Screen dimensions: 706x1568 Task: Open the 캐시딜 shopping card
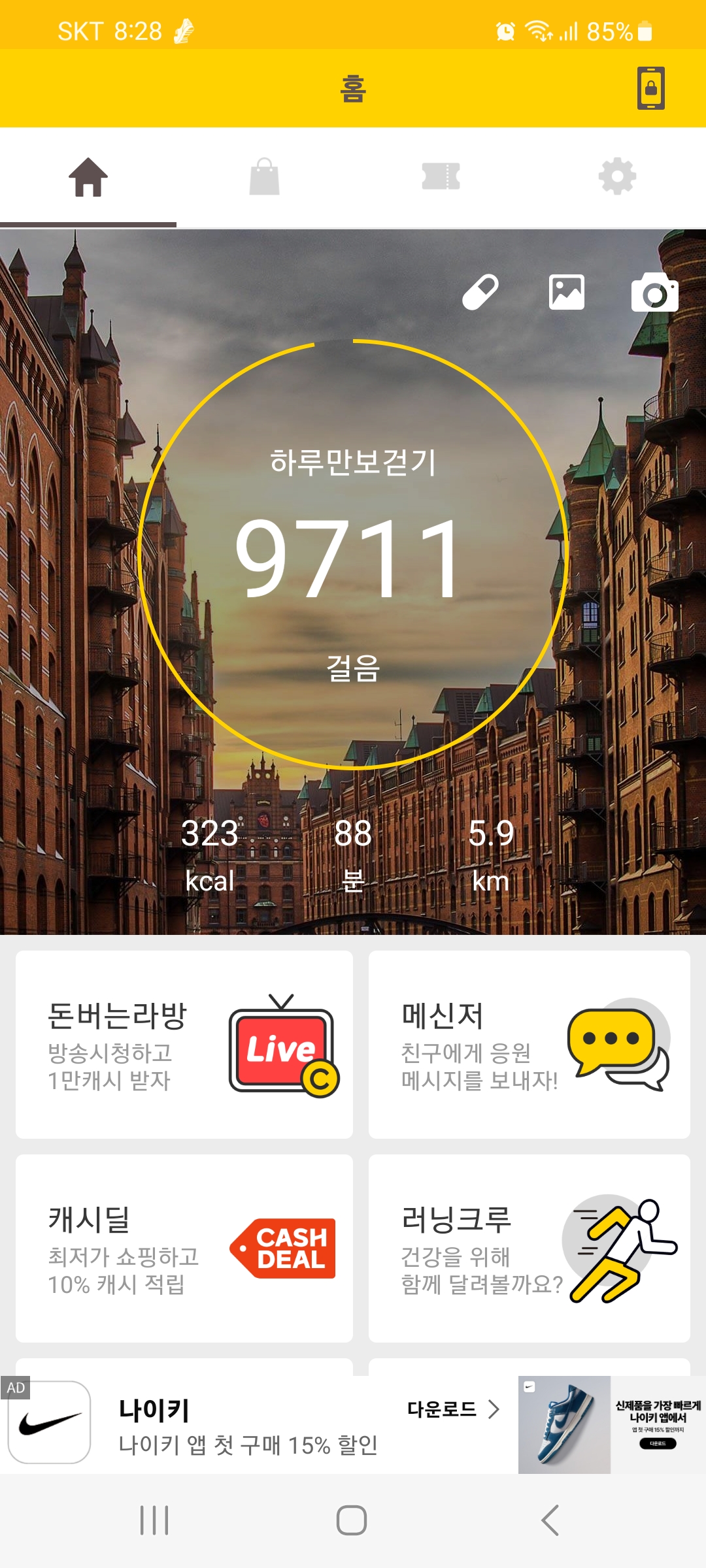pos(184,1248)
